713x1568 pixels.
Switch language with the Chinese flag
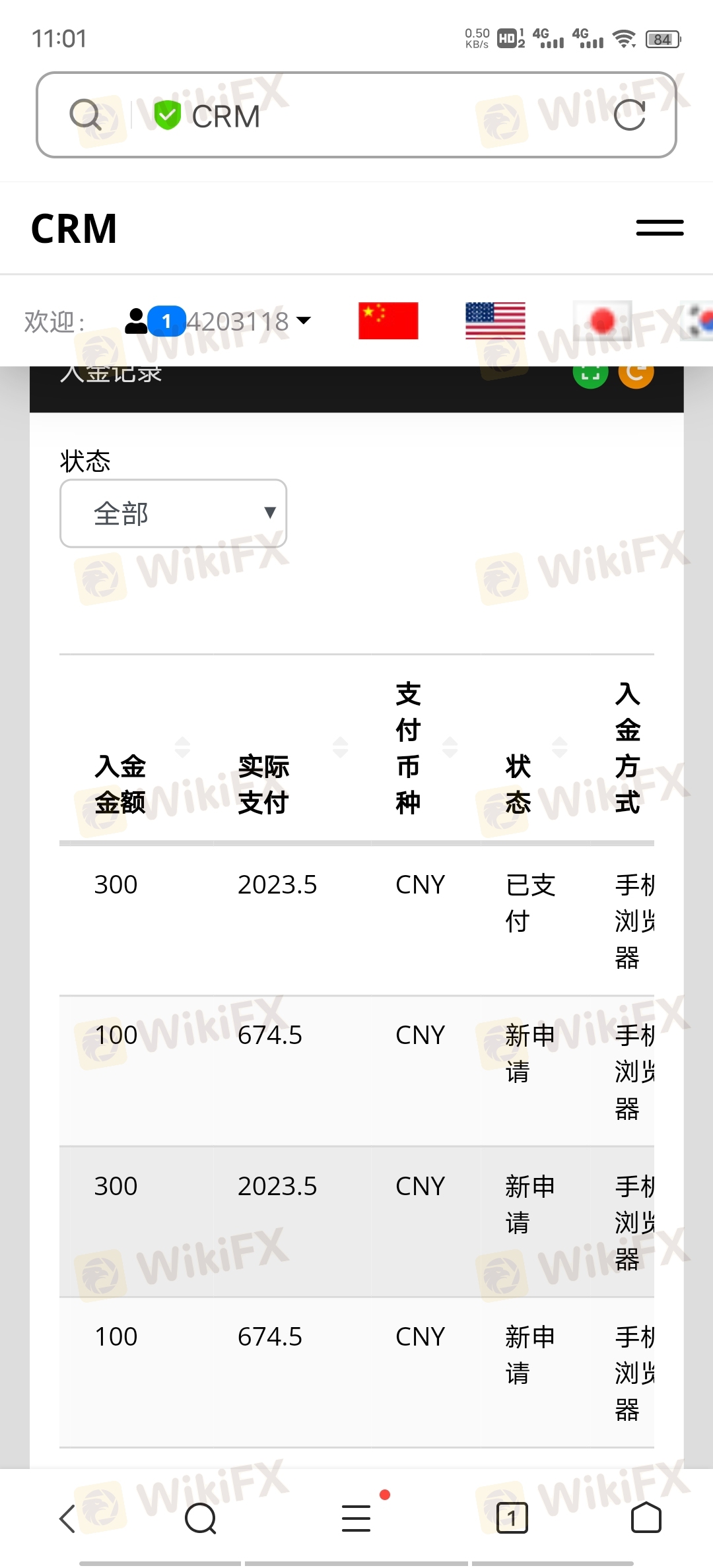pos(388,321)
